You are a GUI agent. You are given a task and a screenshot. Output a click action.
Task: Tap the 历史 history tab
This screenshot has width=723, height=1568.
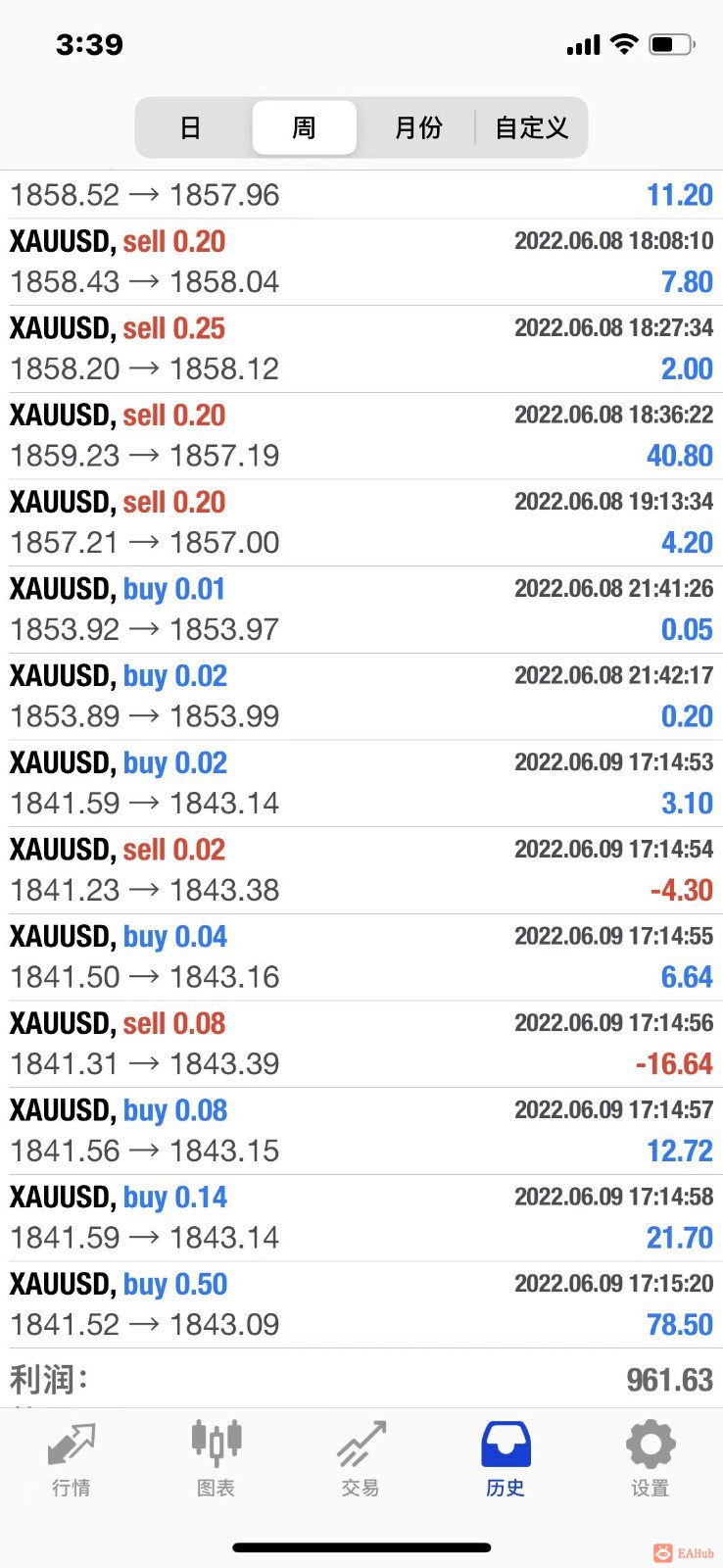click(x=506, y=1459)
